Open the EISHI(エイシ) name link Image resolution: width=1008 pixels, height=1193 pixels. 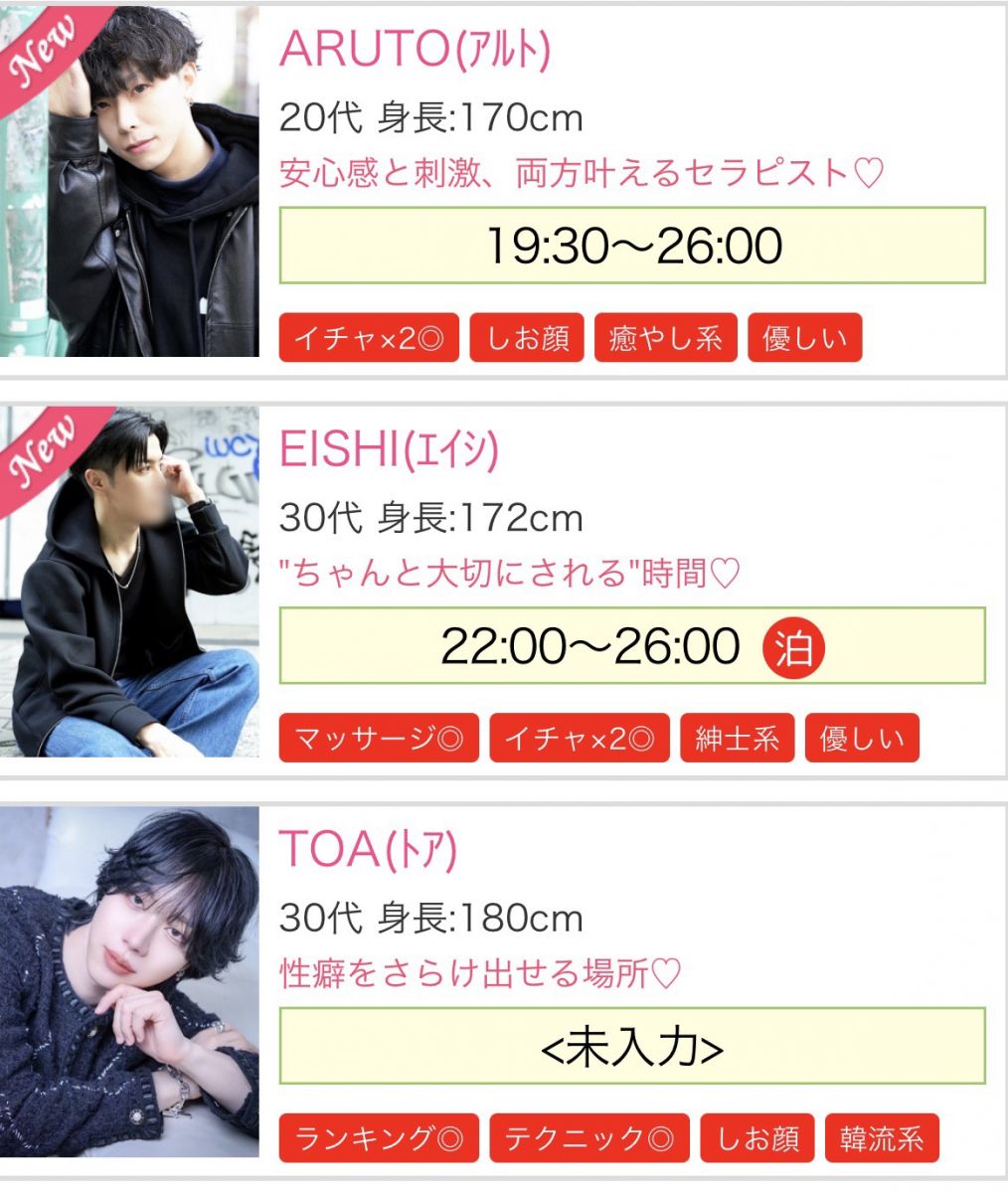[389, 449]
